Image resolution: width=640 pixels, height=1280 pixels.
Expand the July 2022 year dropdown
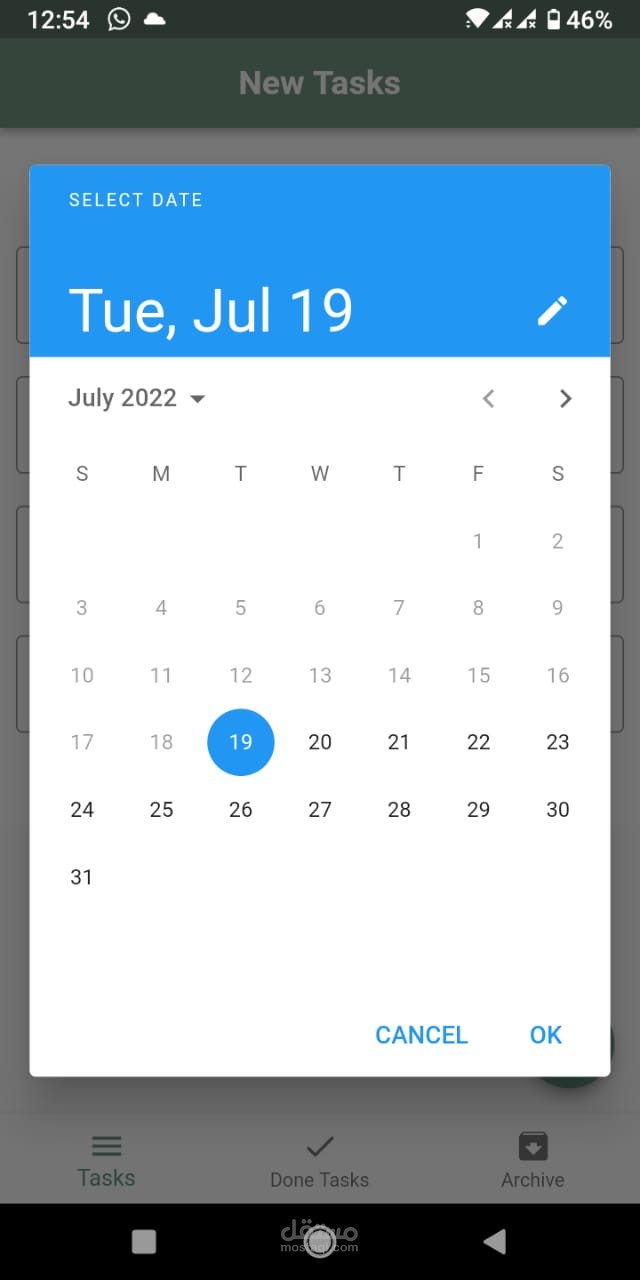[x=137, y=398]
